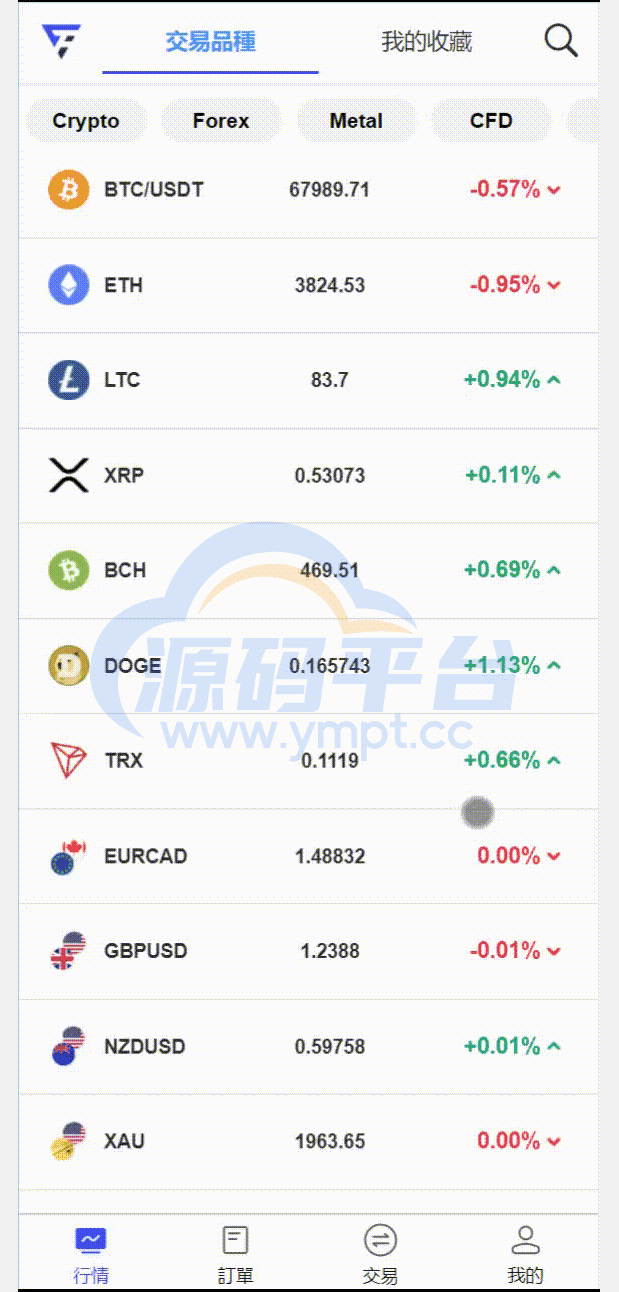Open the EURCAD pair
This screenshot has width=619, height=1292.
click(x=308, y=856)
